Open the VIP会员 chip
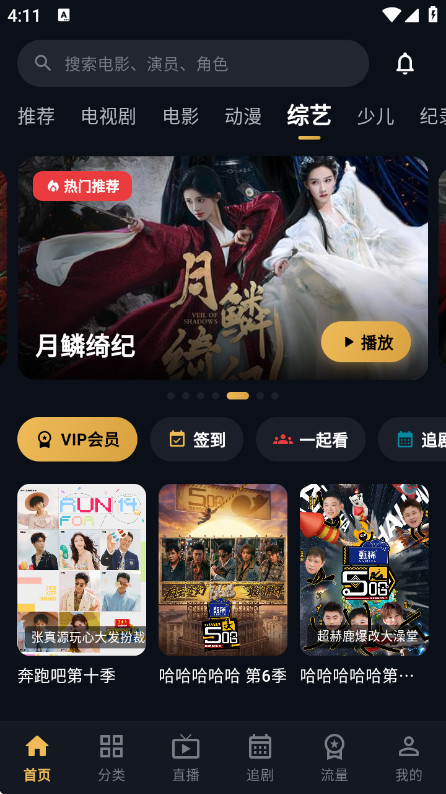Image resolution: width=446 pixels, height=794 pixels. [x=77, y=439]
